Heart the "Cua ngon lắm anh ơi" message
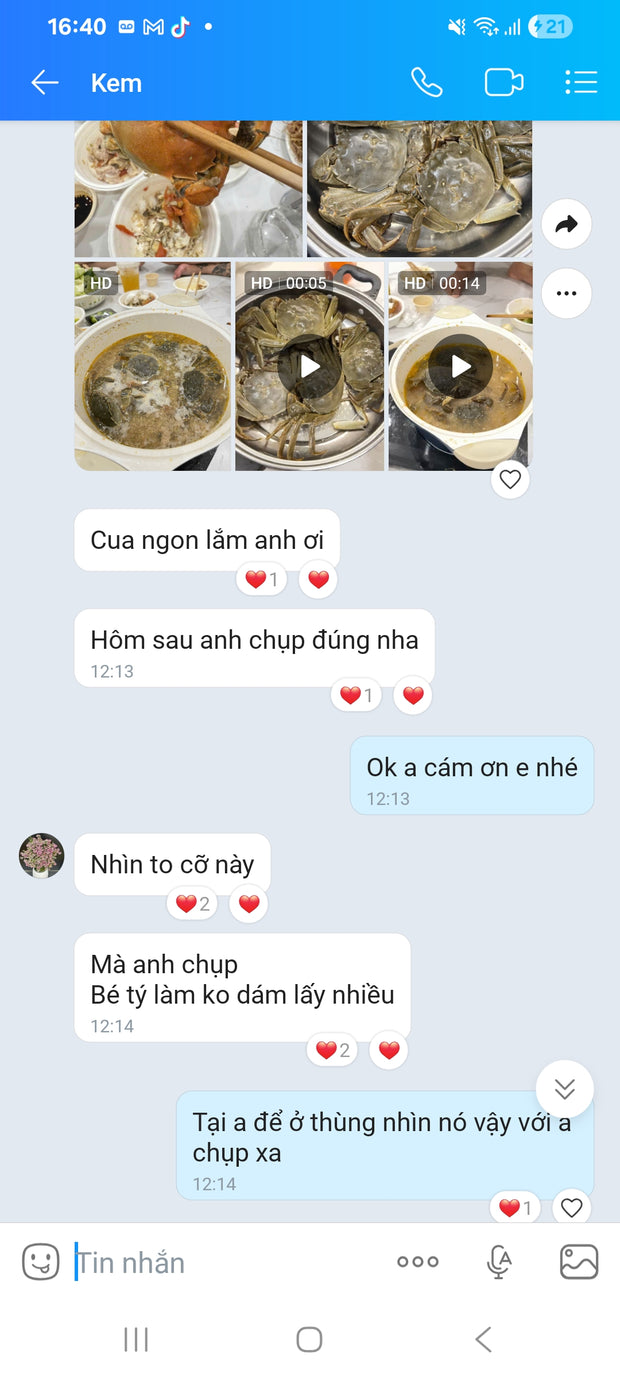 318,579
